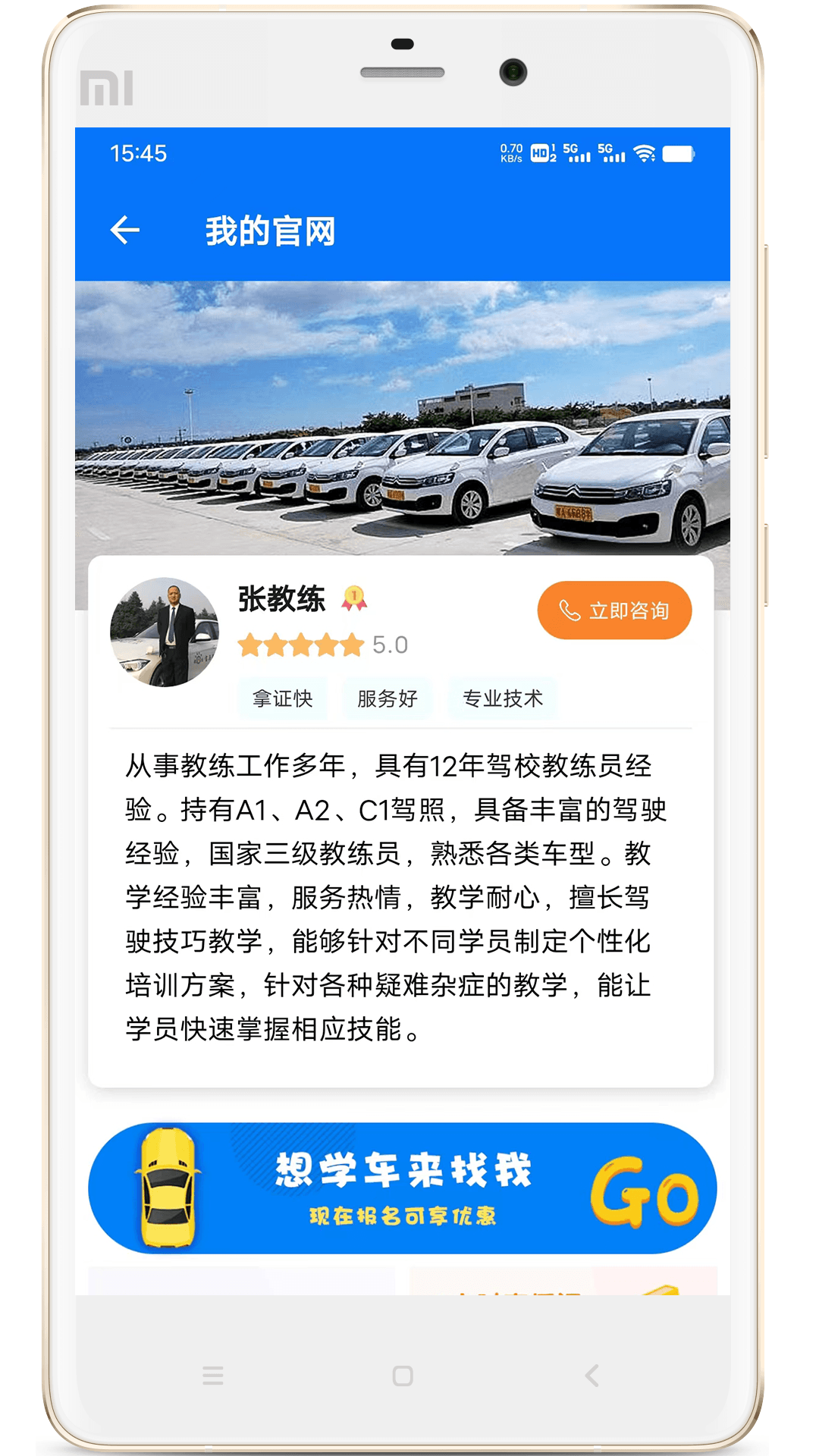The width and height of the screenshot is (819, 1456).
Task: Select the 专业技术 tag
Action: coord(503,698)
